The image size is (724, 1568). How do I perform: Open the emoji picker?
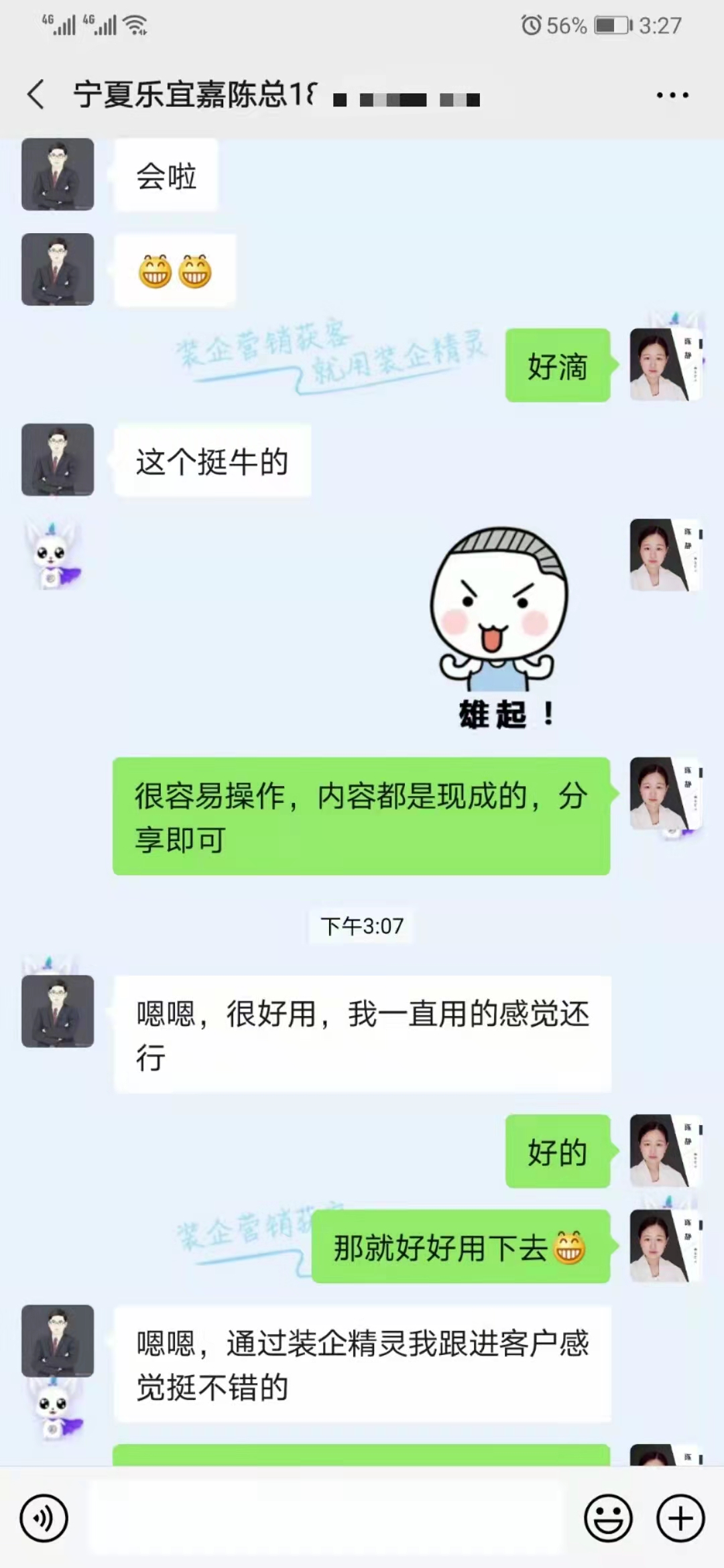click(x=608, y=1518)
